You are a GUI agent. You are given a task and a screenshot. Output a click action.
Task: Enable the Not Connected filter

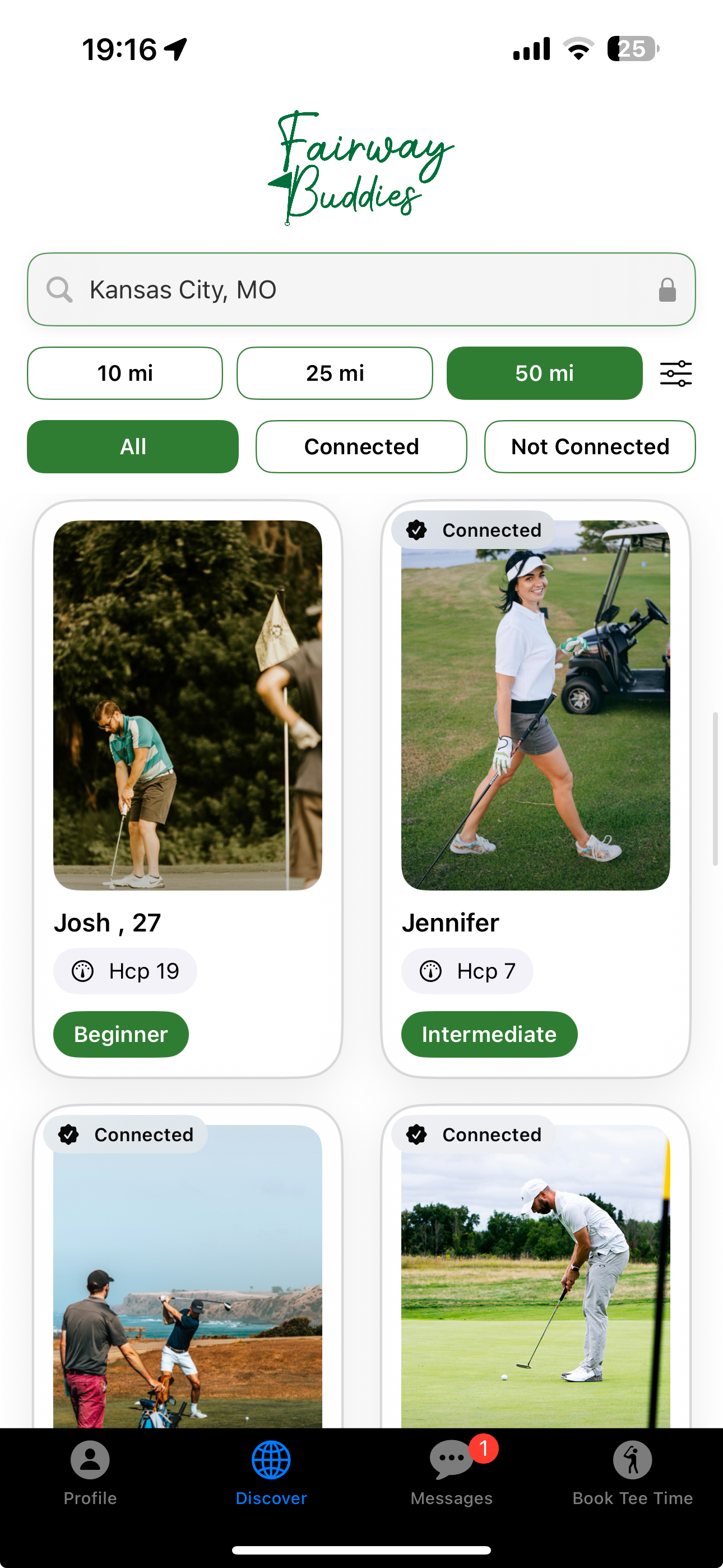point(589,447)
